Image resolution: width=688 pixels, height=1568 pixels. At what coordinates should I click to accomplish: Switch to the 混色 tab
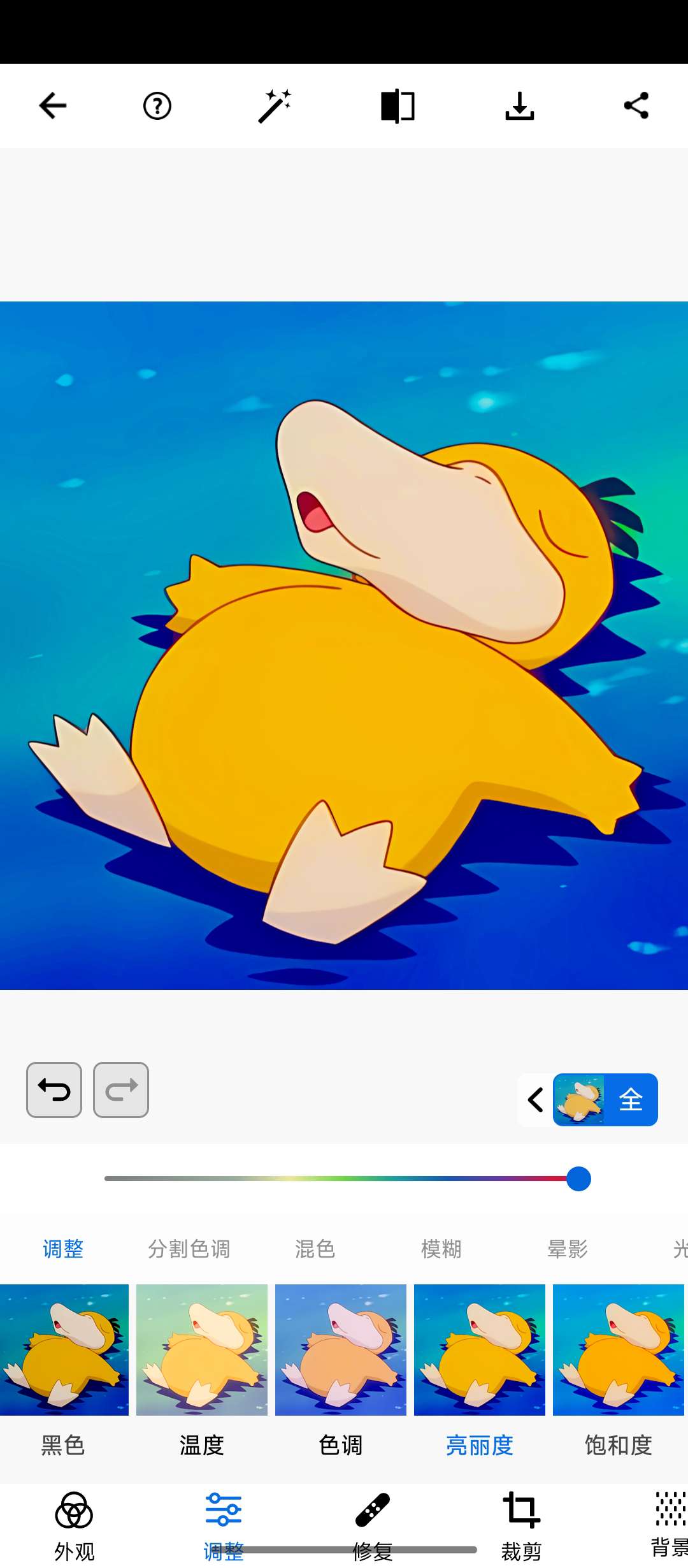pyautogui.click(x=315, y=1249)
